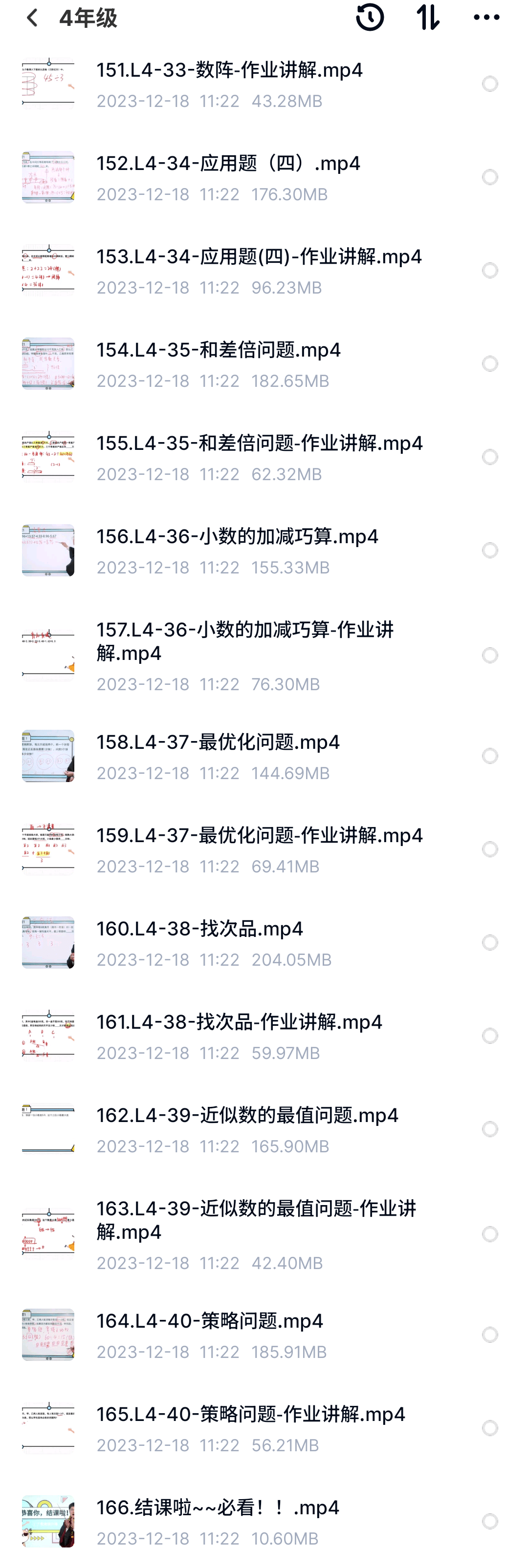This screenshot has width=528, height=1568.
Task: Tick the circle beside 155.L4-35-和差倍问题-作业讲解.mp4
Action: pyautogui.click(x=490, y=457)
